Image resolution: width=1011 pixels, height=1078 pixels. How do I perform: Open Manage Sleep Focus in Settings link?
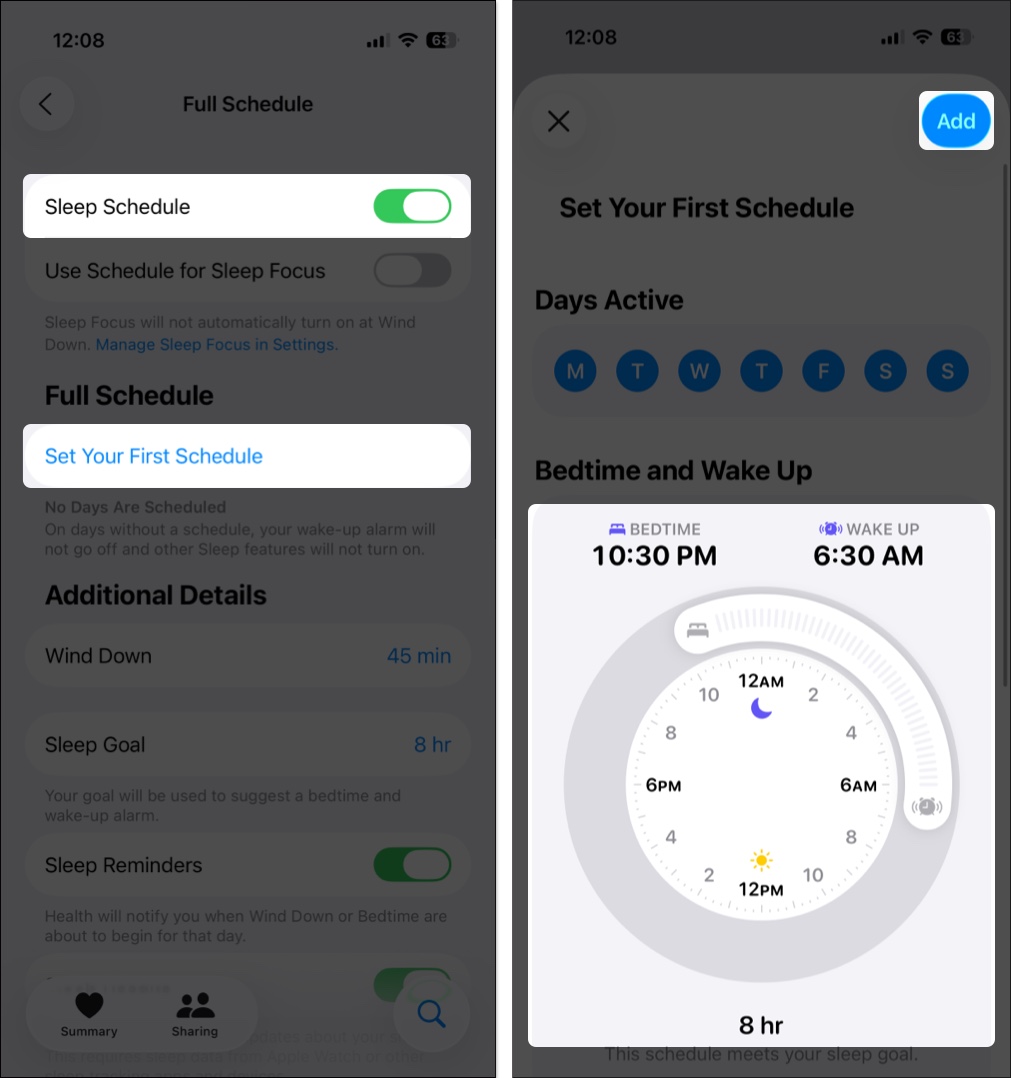click(215, 344)
